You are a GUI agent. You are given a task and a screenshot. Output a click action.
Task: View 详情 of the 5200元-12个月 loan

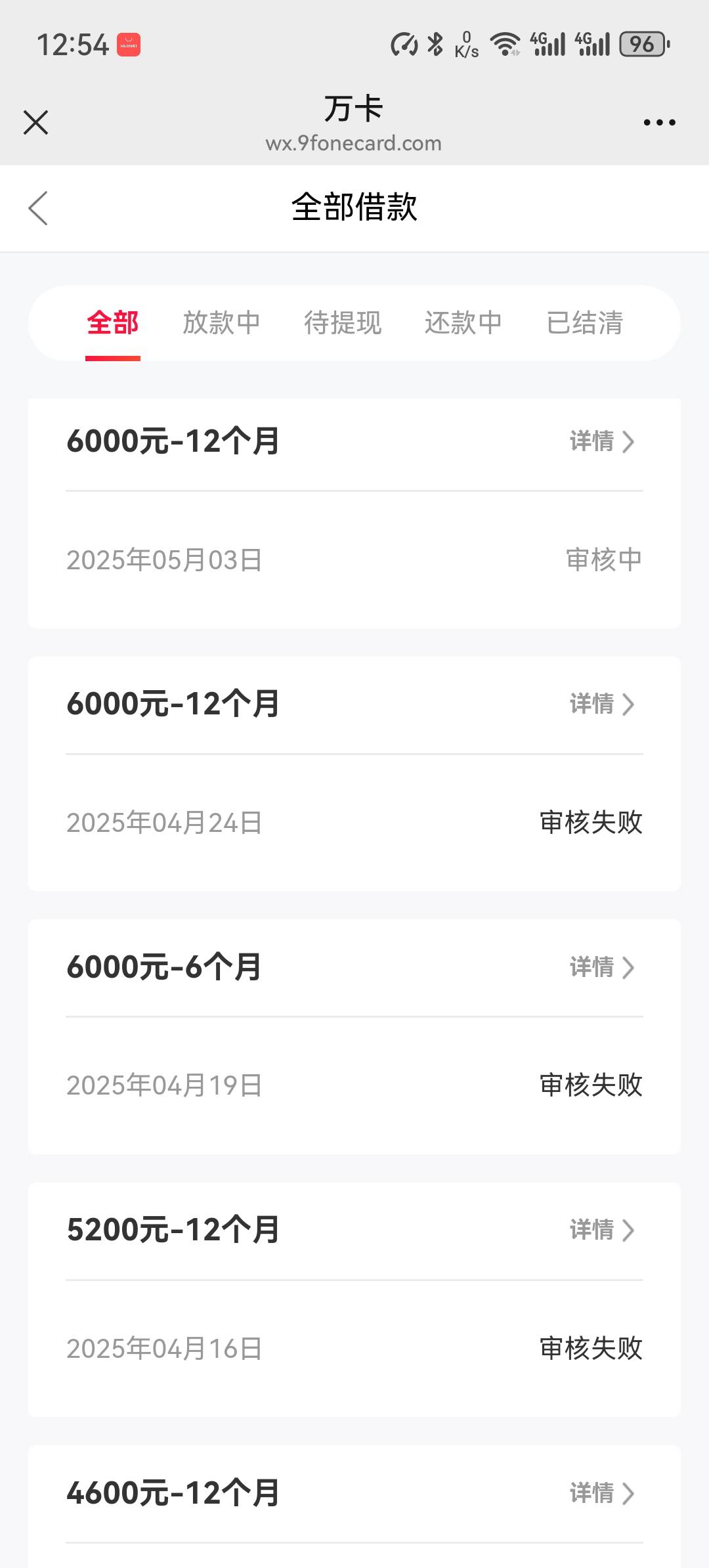(x=602, y=1230)
